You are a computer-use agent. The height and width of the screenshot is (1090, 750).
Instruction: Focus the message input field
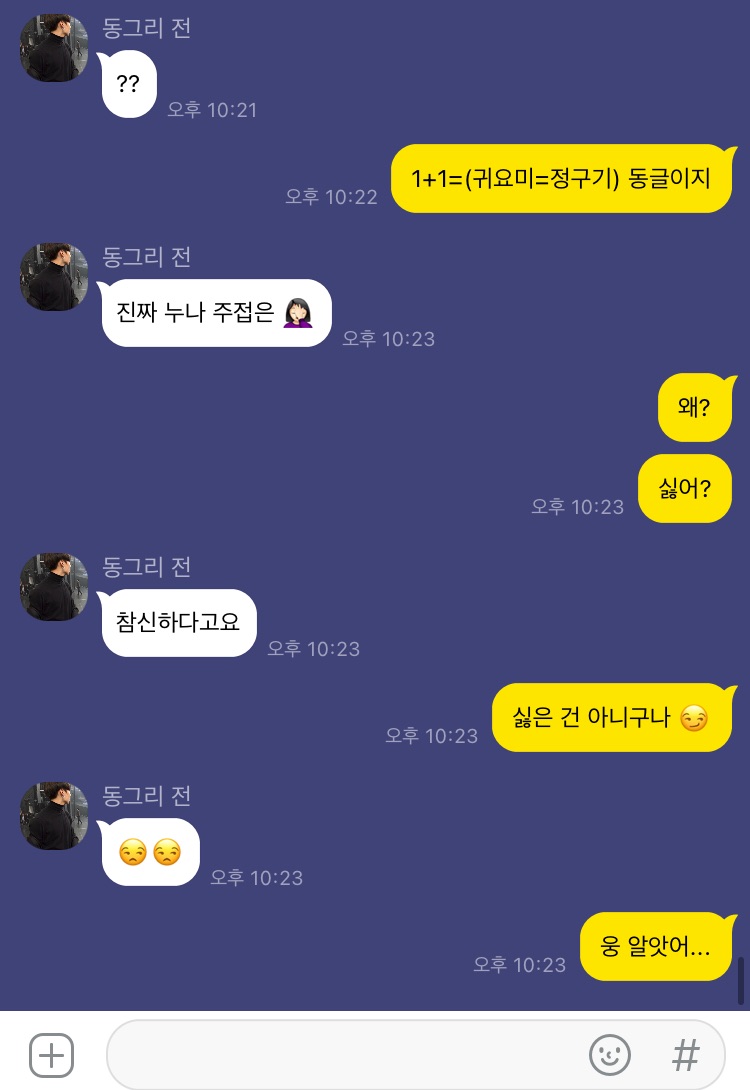(x=340, y=1054)
